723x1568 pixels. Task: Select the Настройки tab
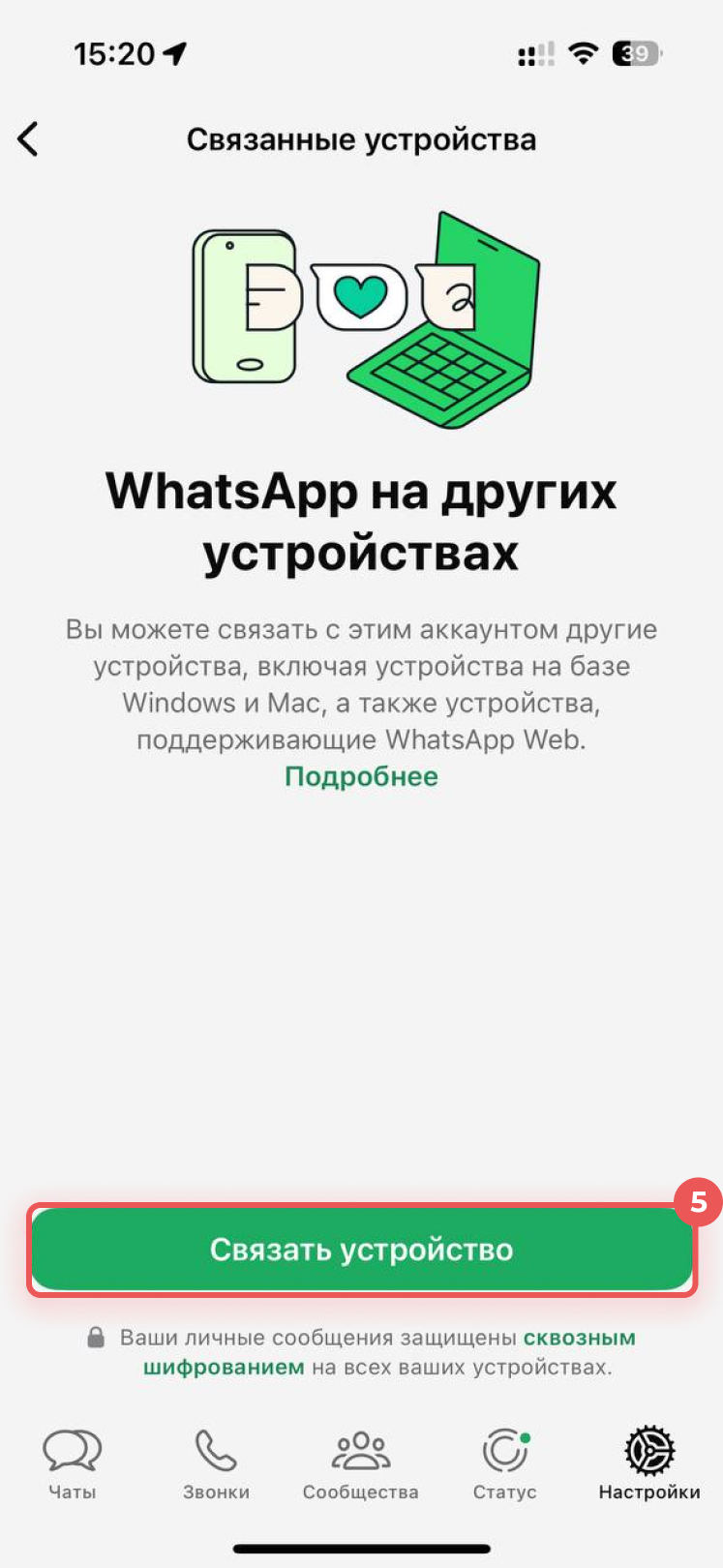click(648, 1463)
